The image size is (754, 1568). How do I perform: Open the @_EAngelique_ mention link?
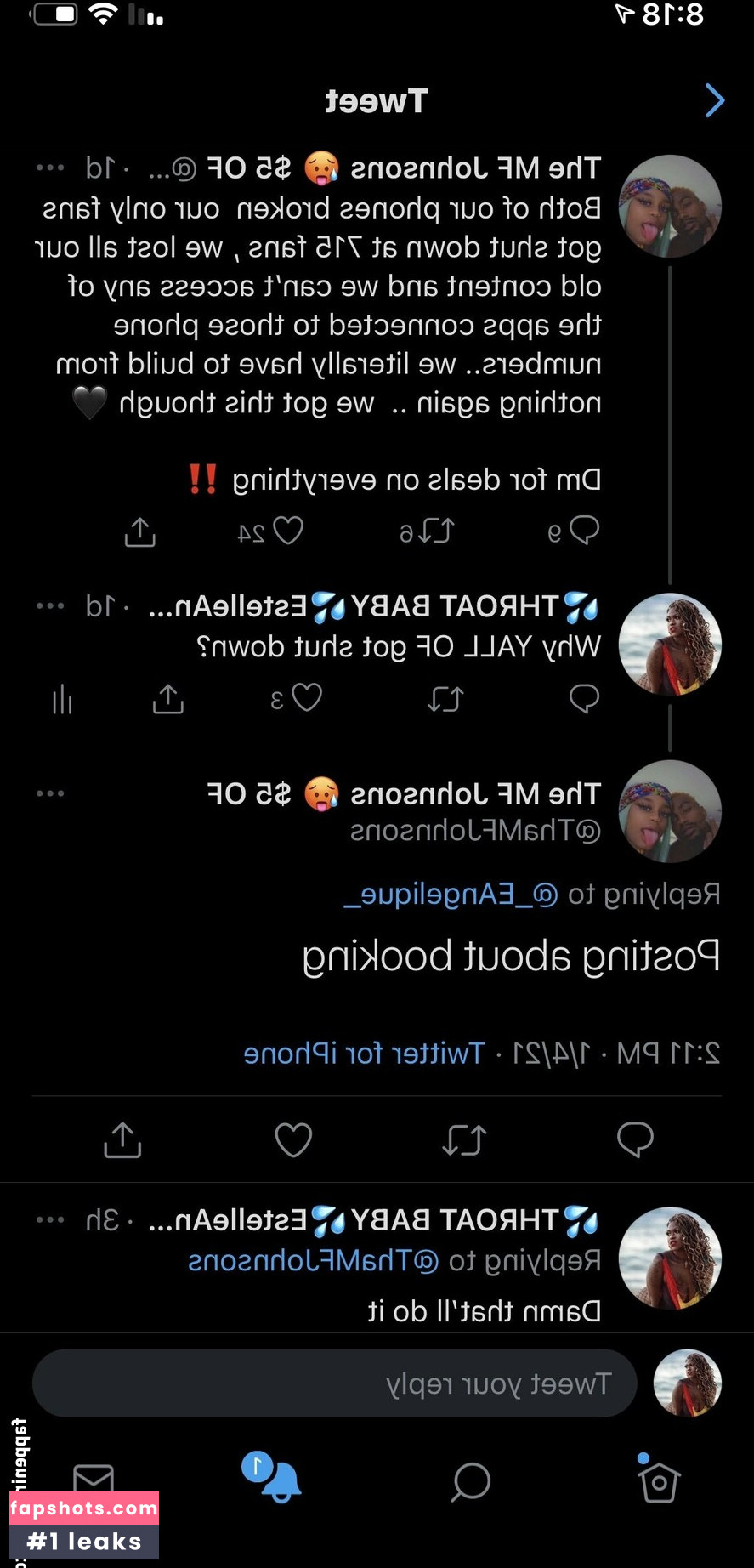[451, 894]
